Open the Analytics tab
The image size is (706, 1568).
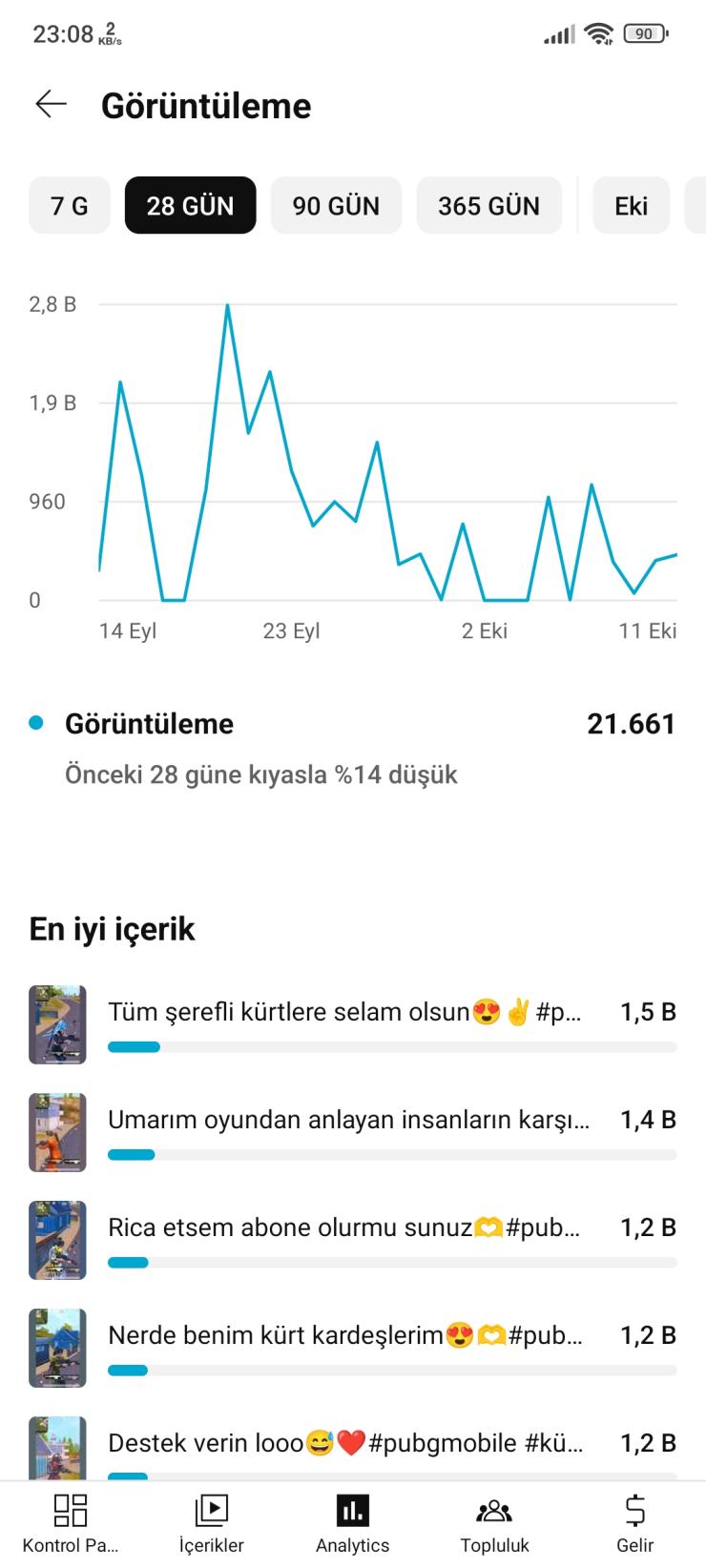(353, 1523)
